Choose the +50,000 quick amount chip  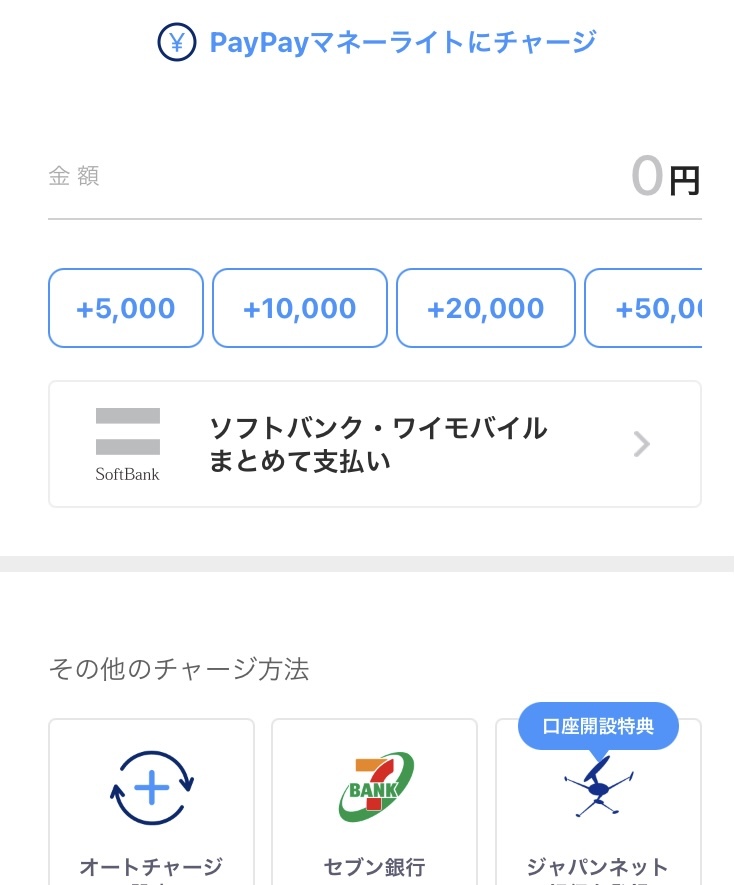(x=643, y=308)
